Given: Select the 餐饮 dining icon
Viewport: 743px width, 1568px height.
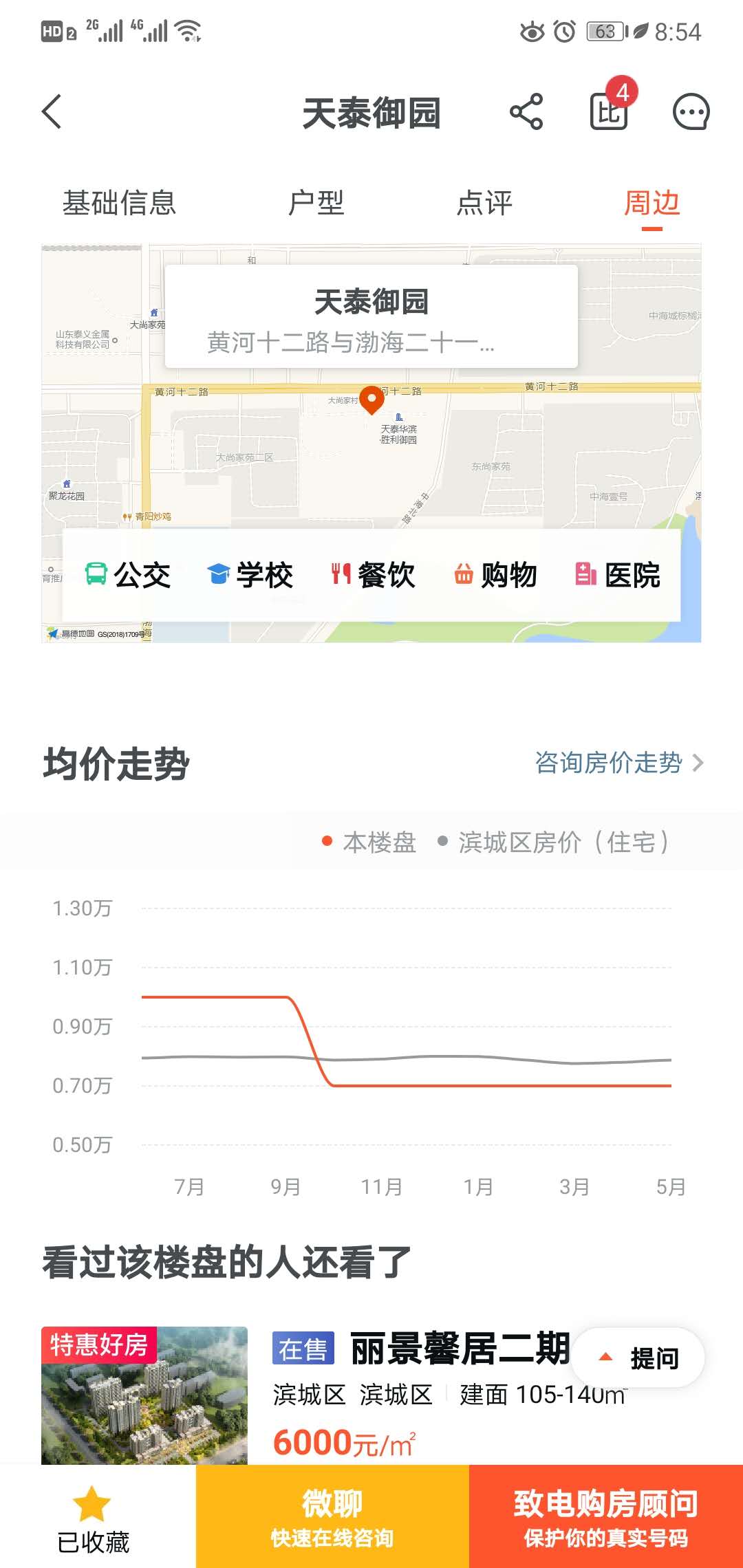Looking at the screenshot, I should click(371, 576).
